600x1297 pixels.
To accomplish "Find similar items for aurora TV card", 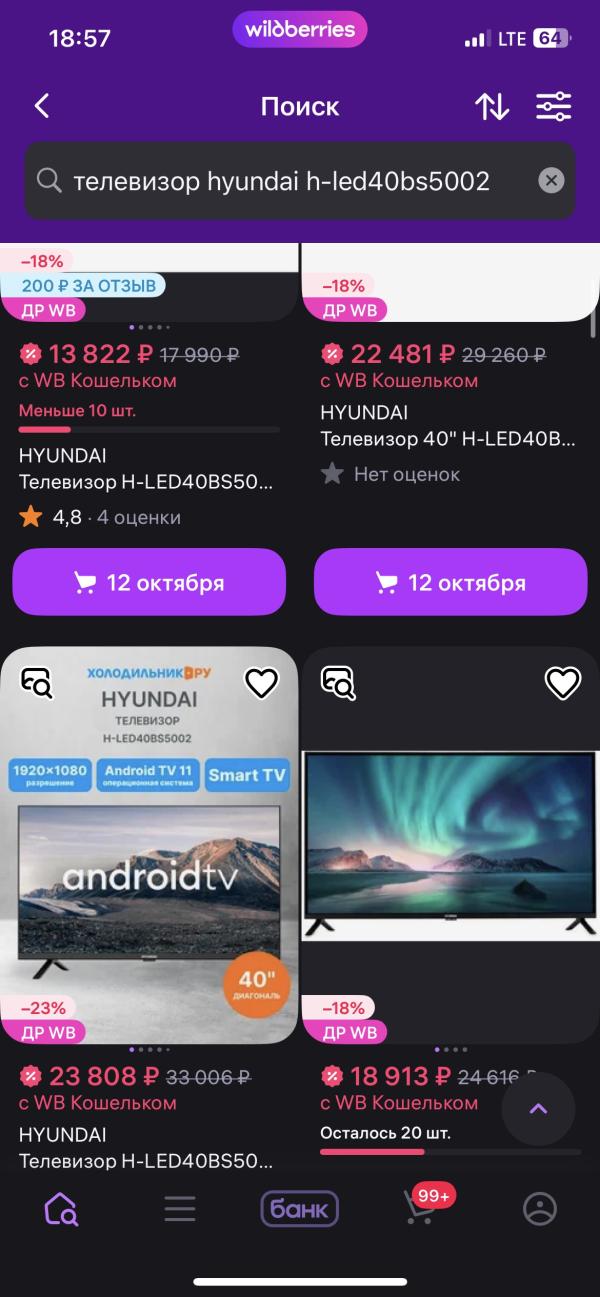I will click(x=338, y=682).
